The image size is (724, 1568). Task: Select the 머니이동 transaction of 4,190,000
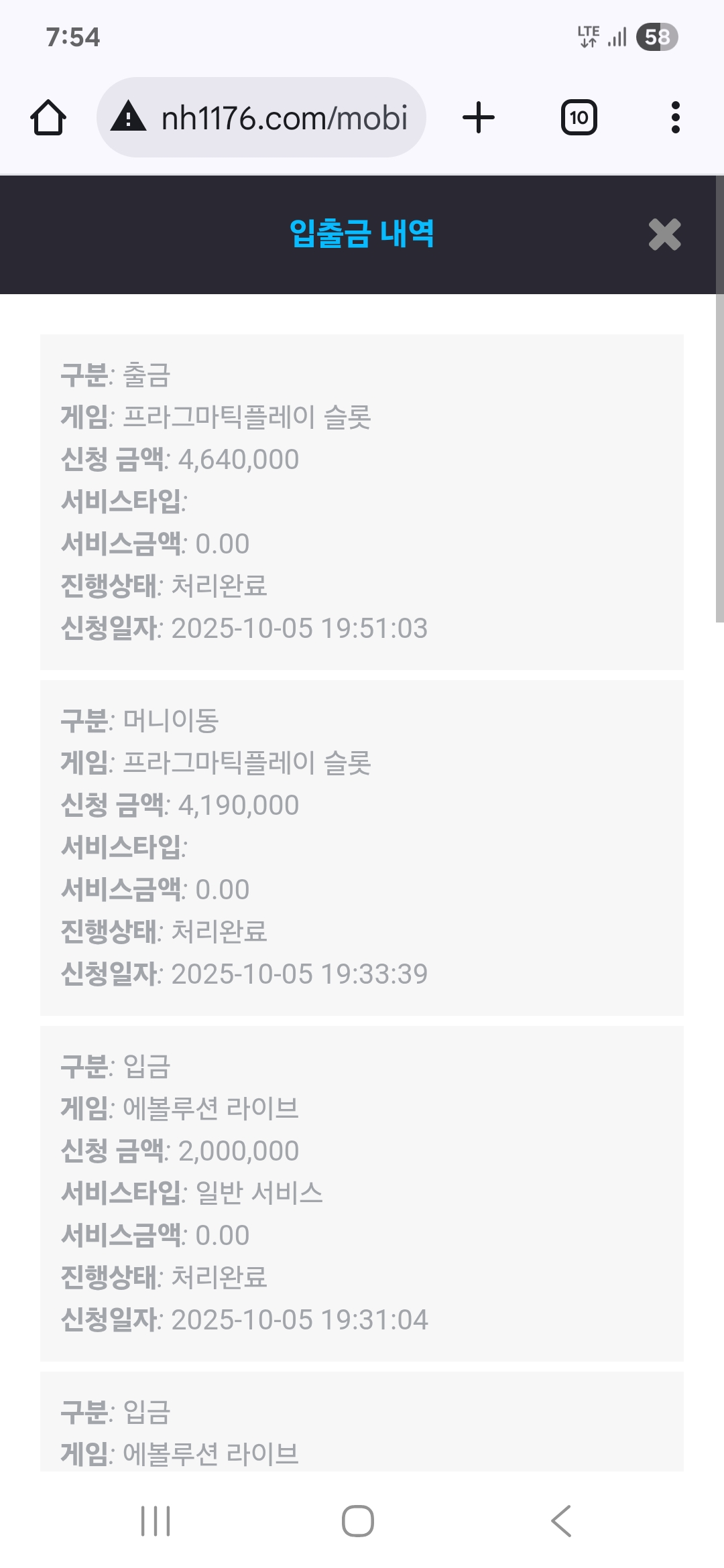tap(362, 844)
